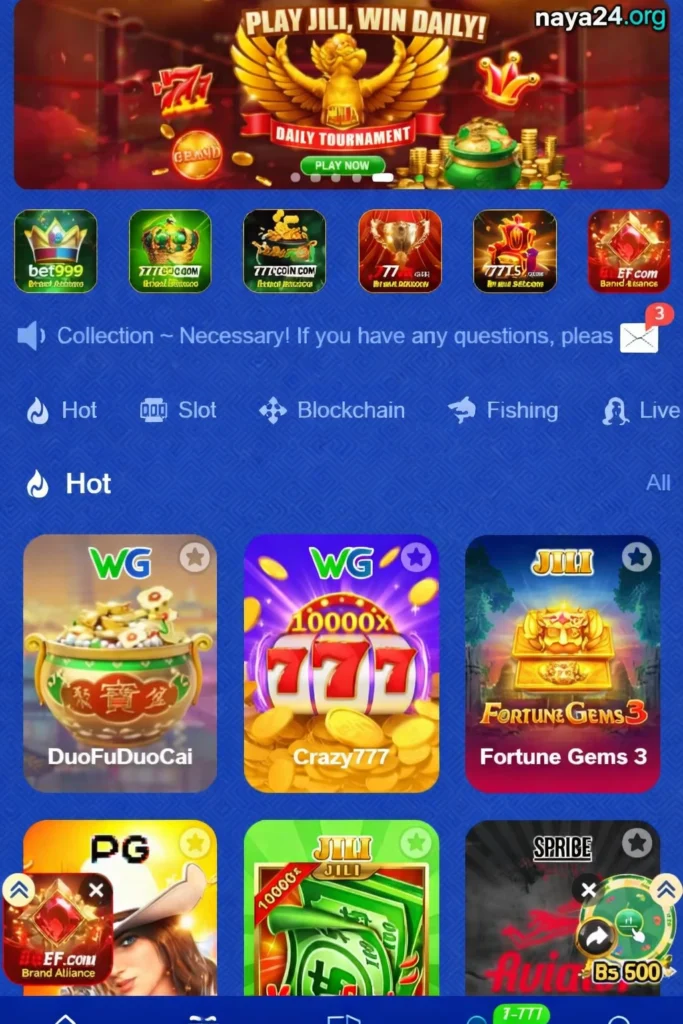The width and height of the screenshot is (683, 1024).
Task: Select the Blockchain category tab
Action: pyautogui.click(x=332, y=410)
